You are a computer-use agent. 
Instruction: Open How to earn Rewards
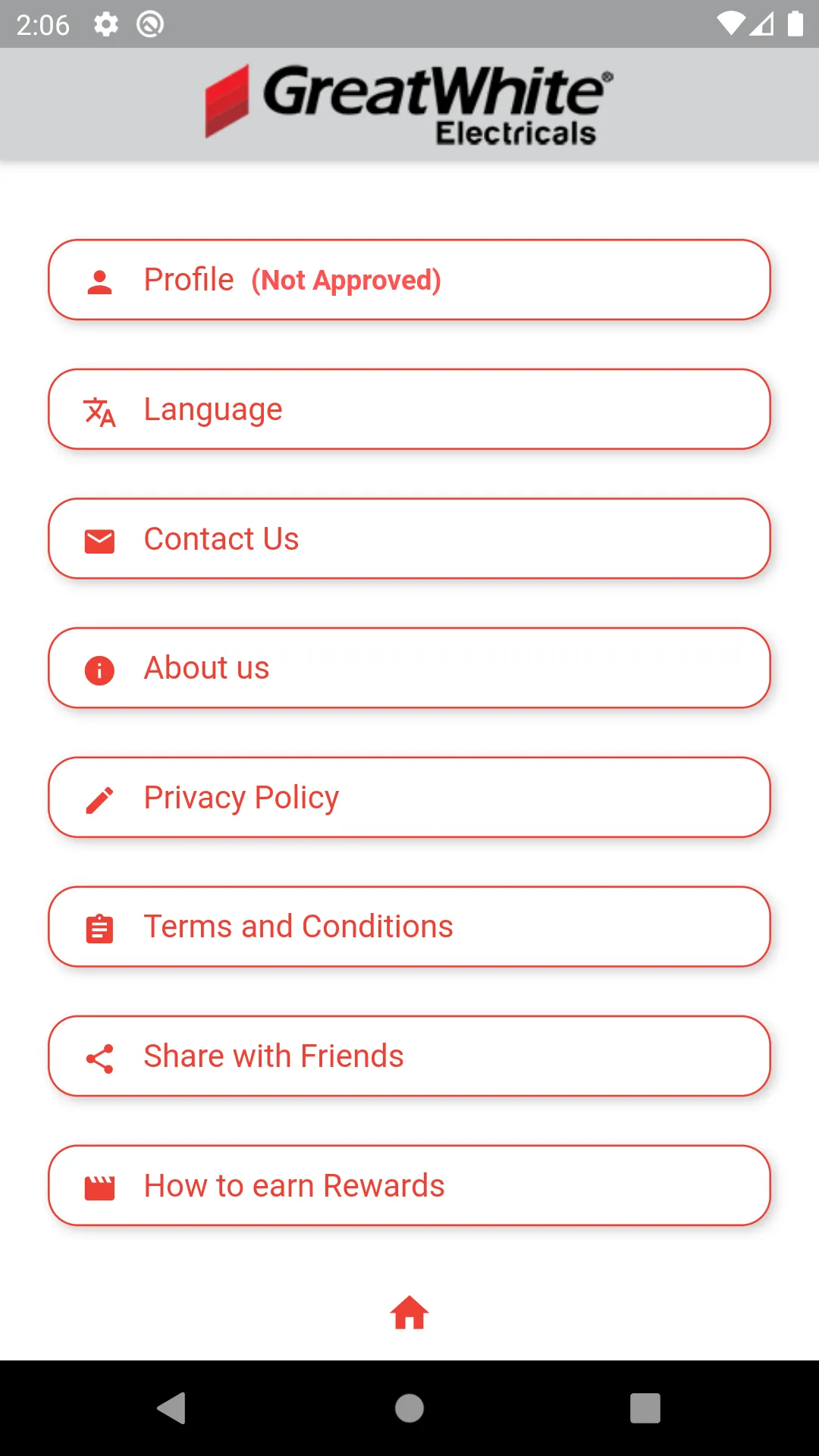[x=409, y=1185]
